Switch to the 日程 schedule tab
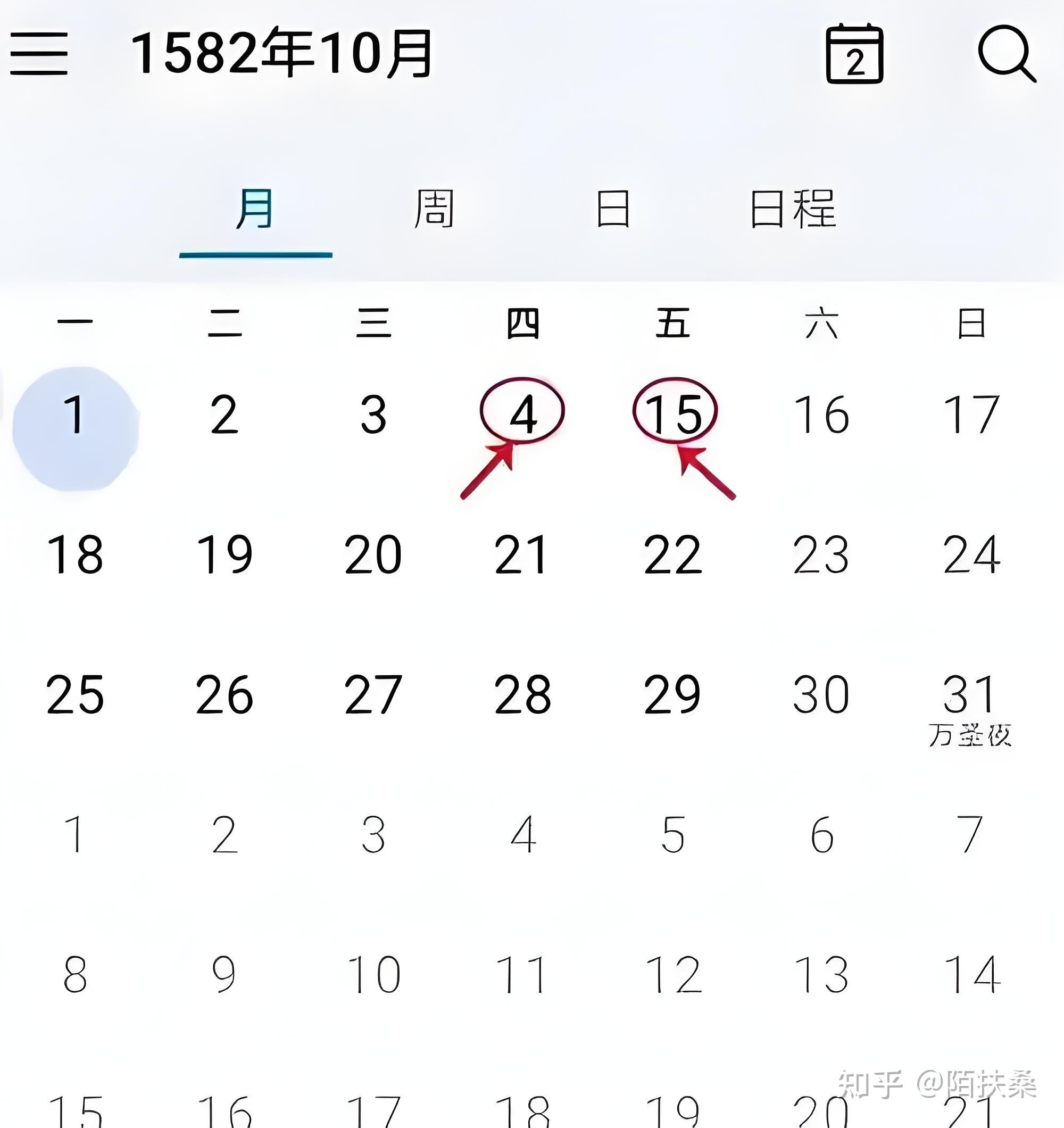This screenshot has width=1064, height=1128. click(793, 210)
